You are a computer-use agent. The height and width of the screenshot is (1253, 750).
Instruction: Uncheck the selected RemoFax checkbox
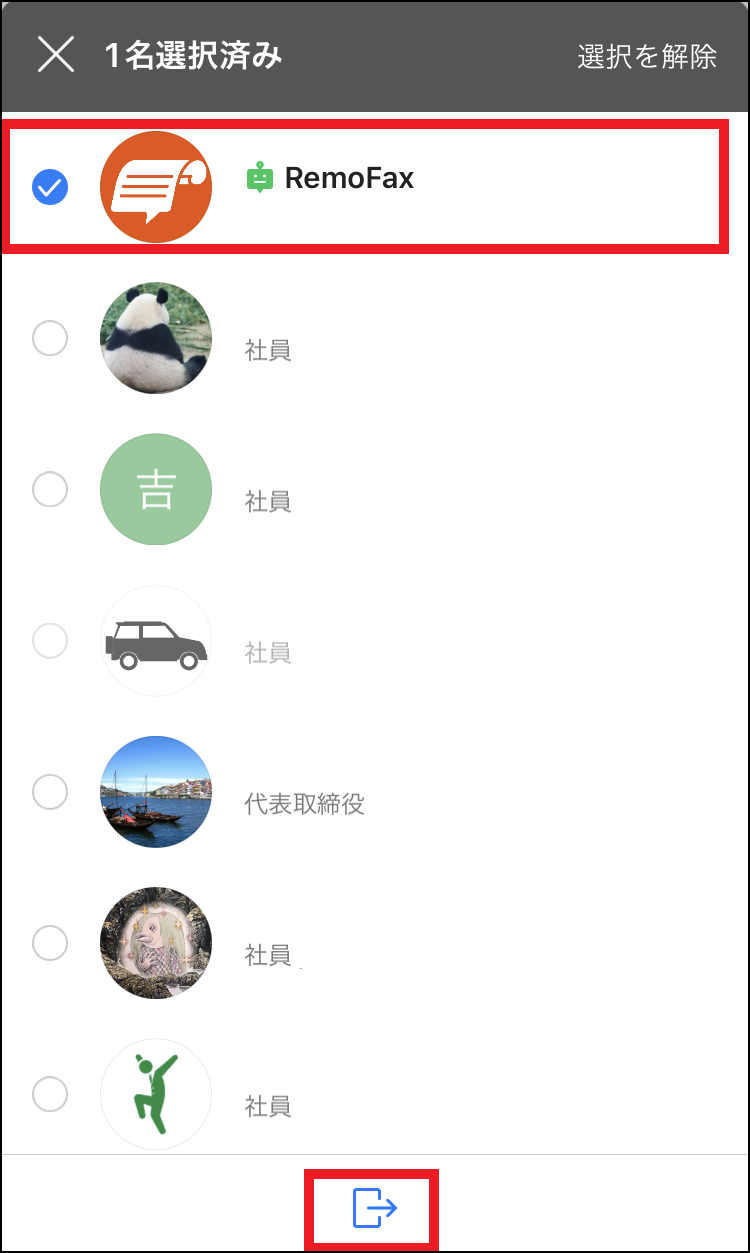click(x=50, y=187)
